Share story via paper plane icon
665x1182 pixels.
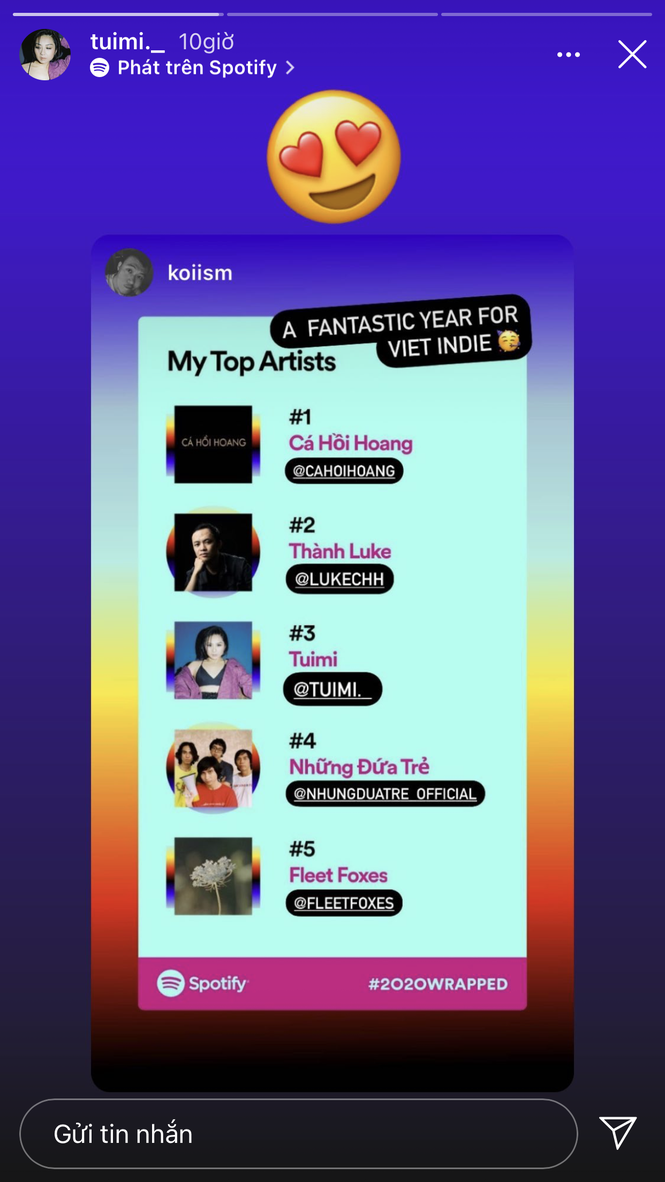(618, 1132)
